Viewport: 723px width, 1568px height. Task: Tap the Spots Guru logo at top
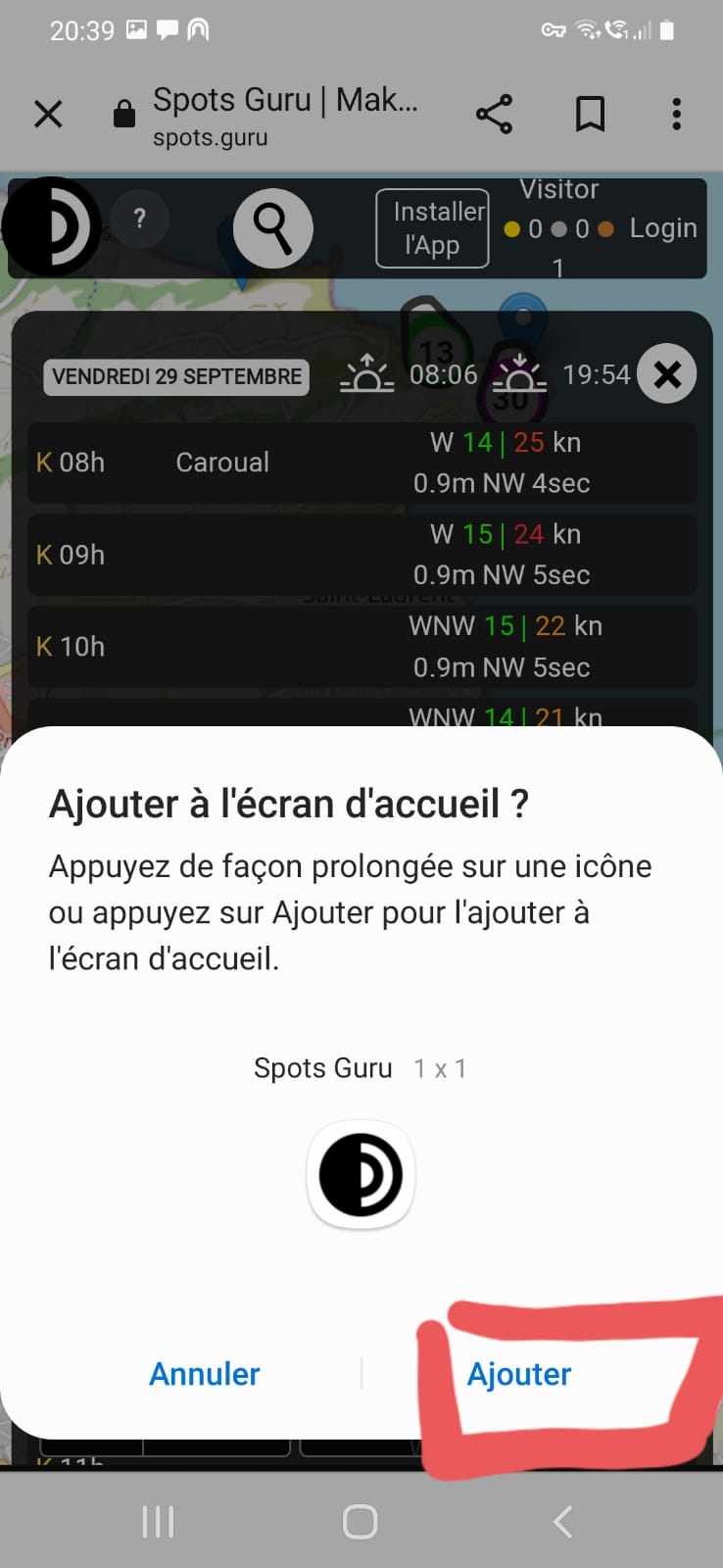[52, 226]
